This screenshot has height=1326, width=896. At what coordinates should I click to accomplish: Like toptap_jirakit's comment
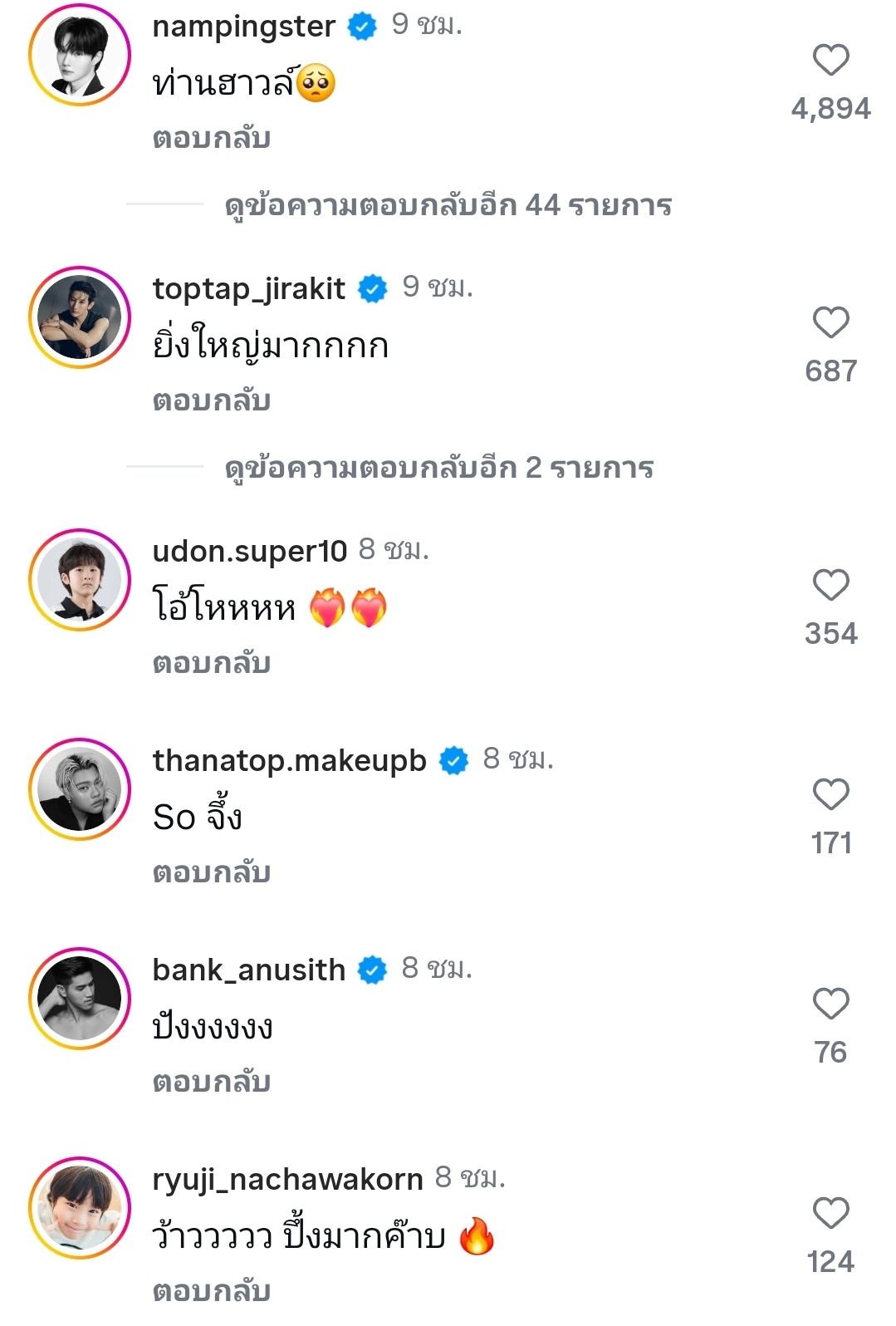(830, 323)
